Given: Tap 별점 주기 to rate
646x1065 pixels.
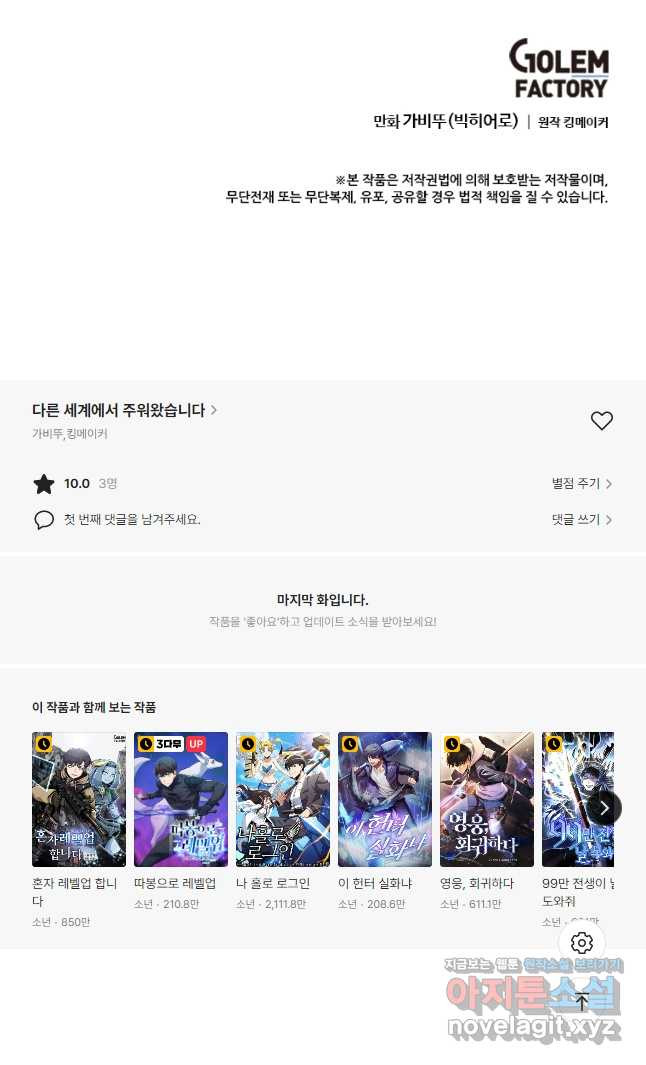Looking at the screenshot, I should [581, 484].
